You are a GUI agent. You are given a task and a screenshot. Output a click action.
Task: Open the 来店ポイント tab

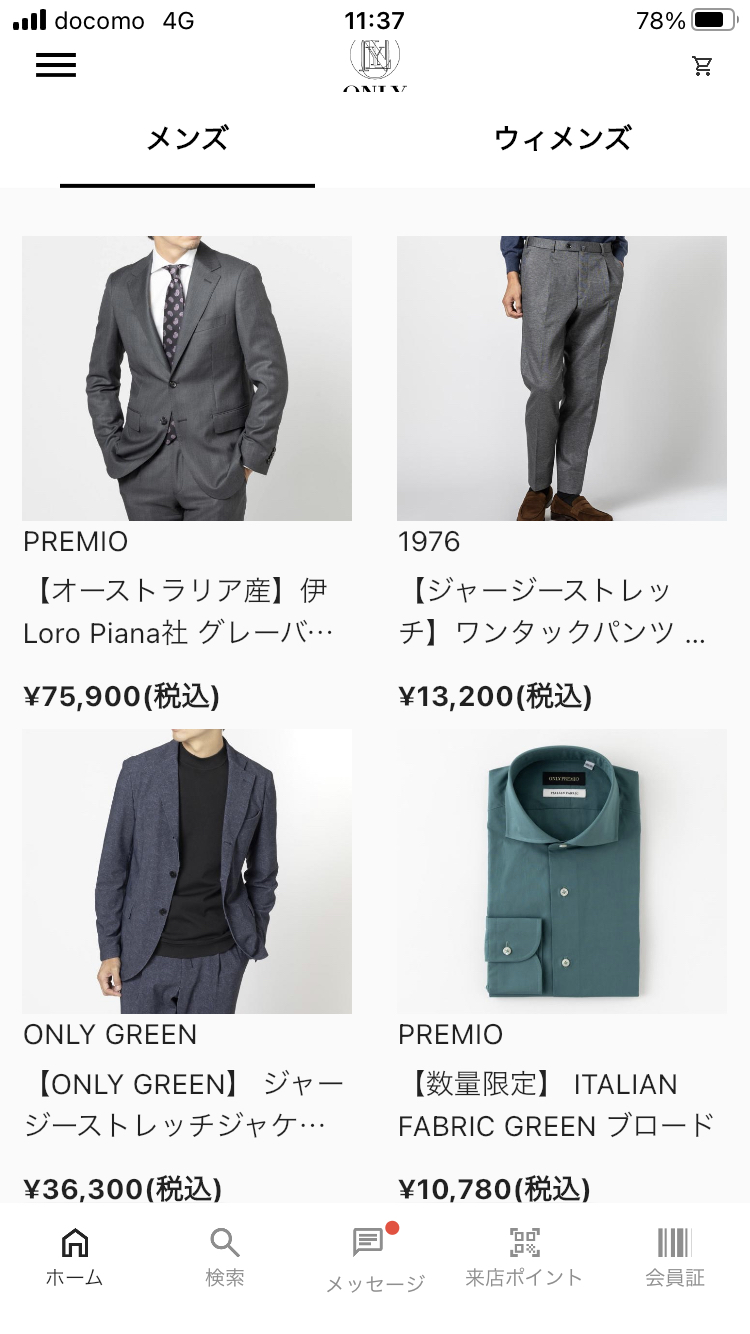point(524,1256)
